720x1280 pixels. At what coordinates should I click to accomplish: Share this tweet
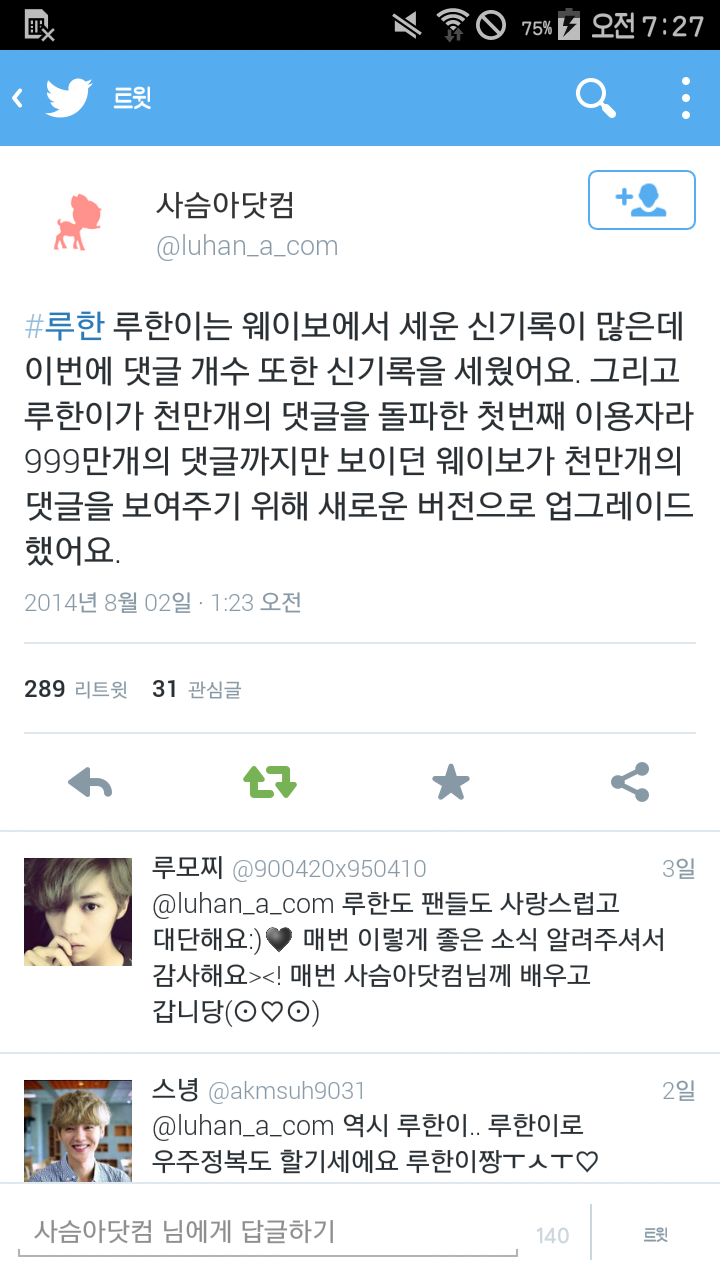(x=630, y=782)
